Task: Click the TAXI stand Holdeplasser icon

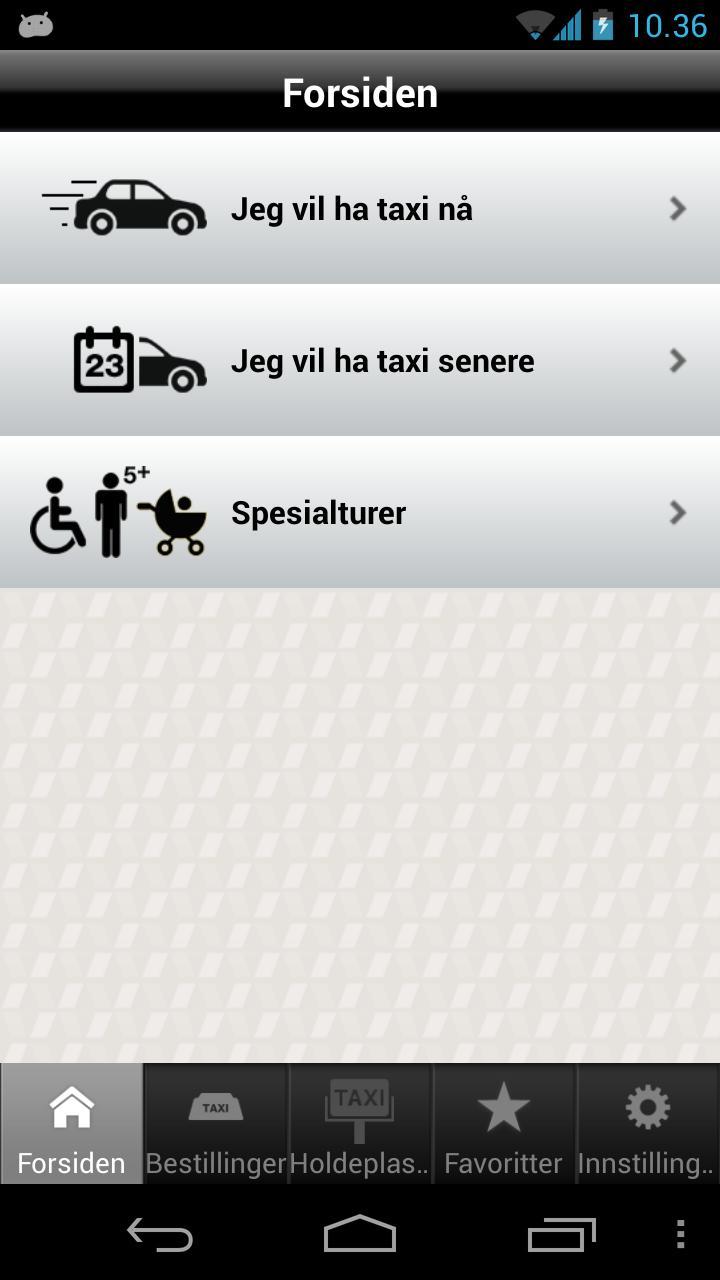Action: point(359,1100)
